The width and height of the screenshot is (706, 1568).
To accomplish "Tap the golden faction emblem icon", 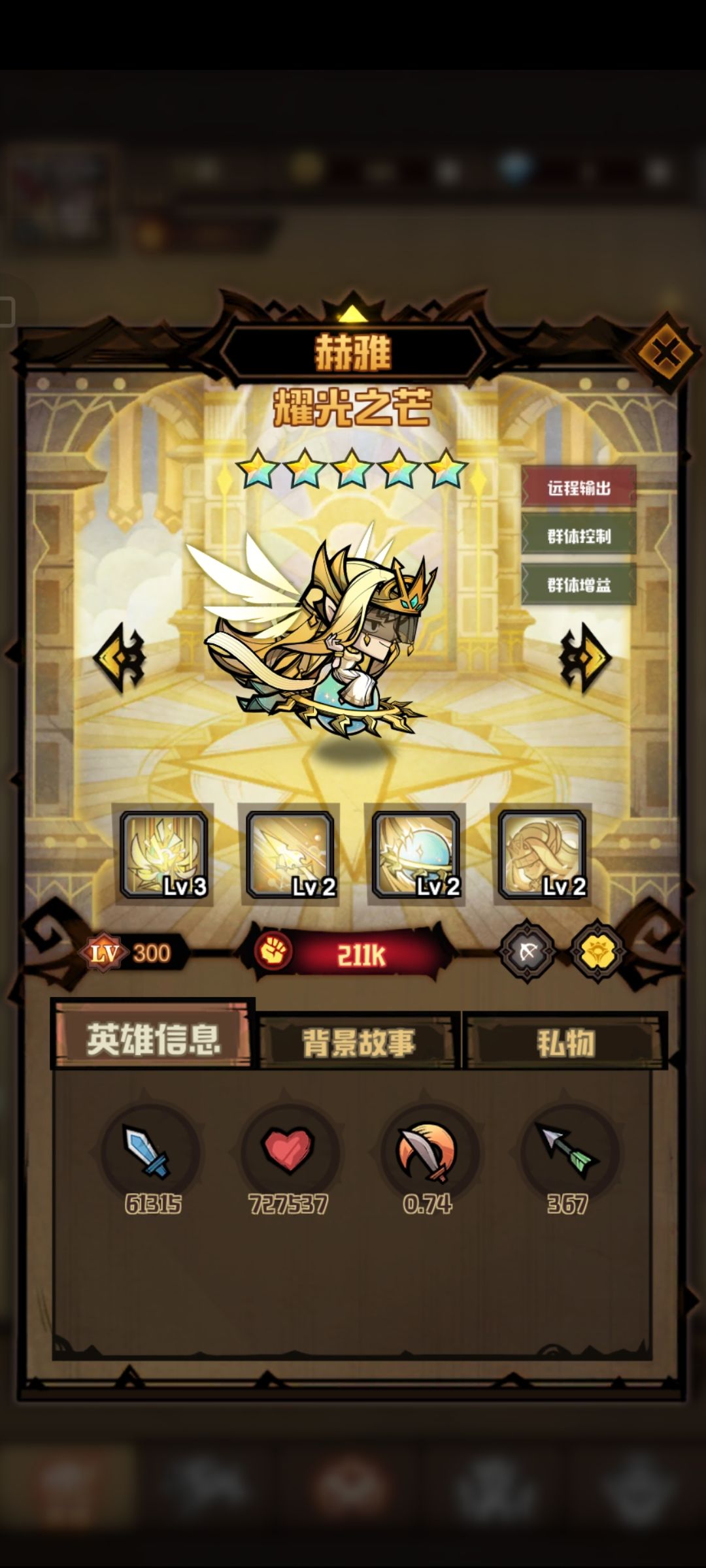I will 596,951.
